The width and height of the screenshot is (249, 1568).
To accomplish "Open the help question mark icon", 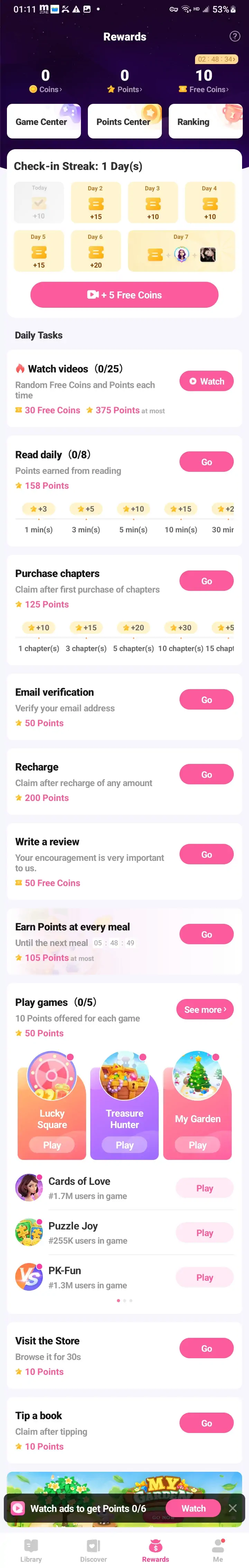I will (234, 37).
